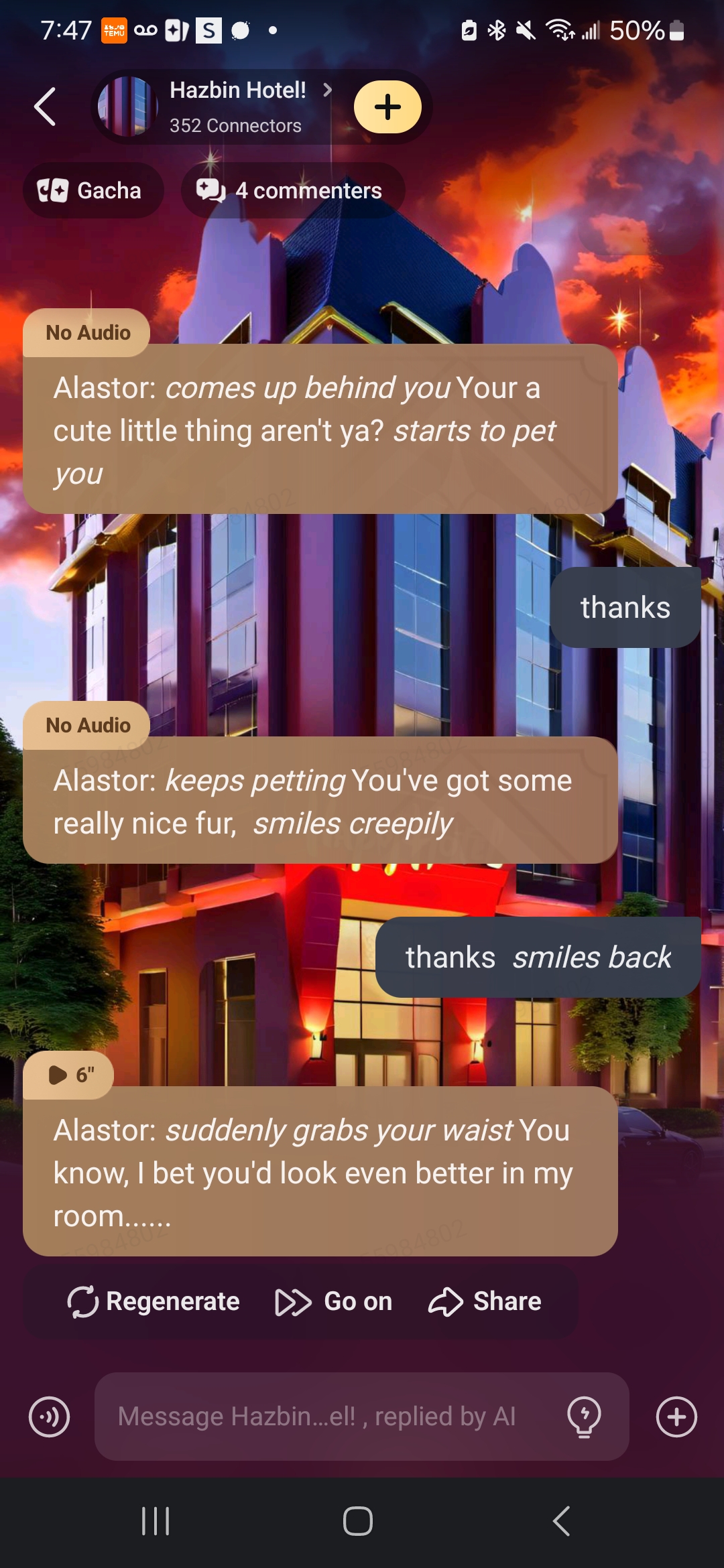Play the 6-second audio message
This screenshot has width=724, height=1568.
tap(68, 1075)
